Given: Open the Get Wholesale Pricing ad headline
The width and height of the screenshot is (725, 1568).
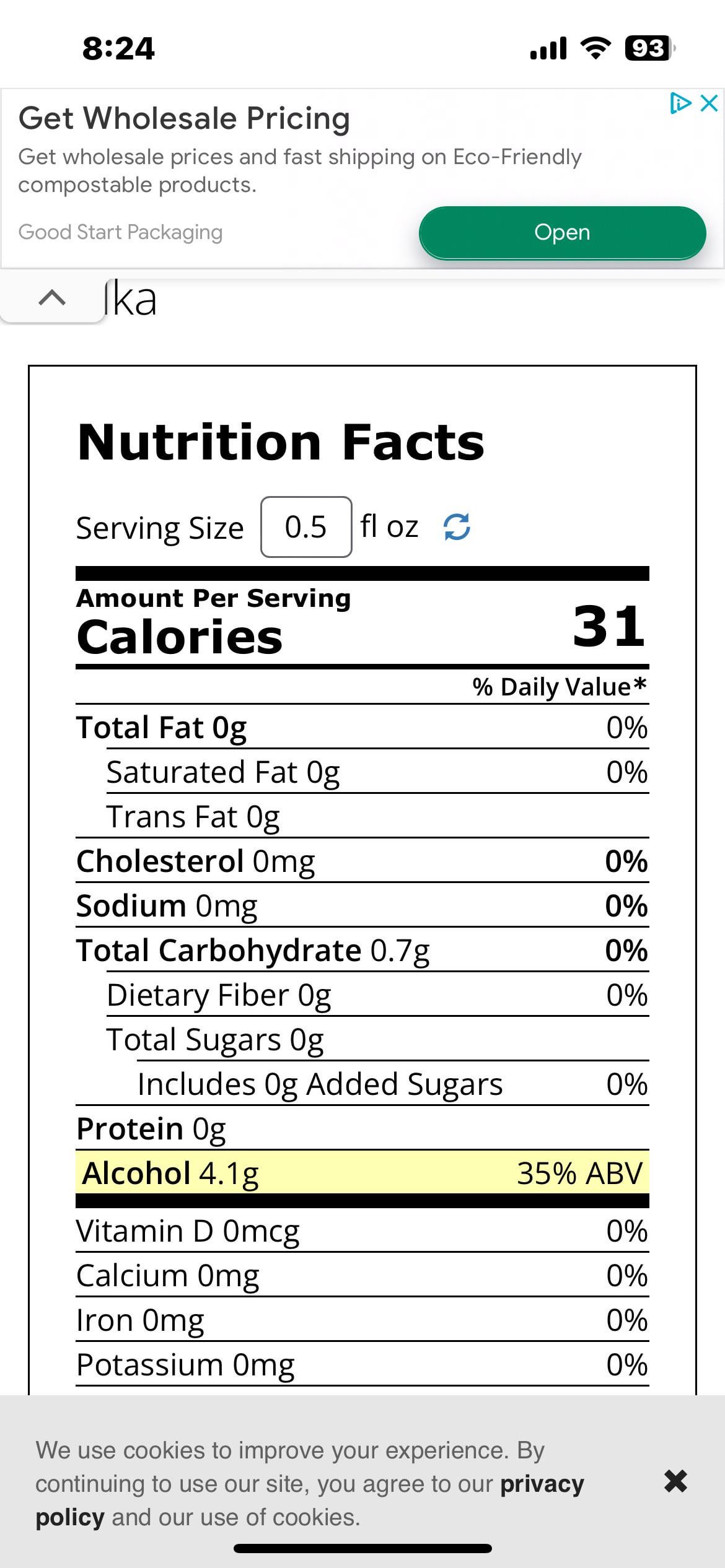Looking at the screenshot, I should [185, 118].
